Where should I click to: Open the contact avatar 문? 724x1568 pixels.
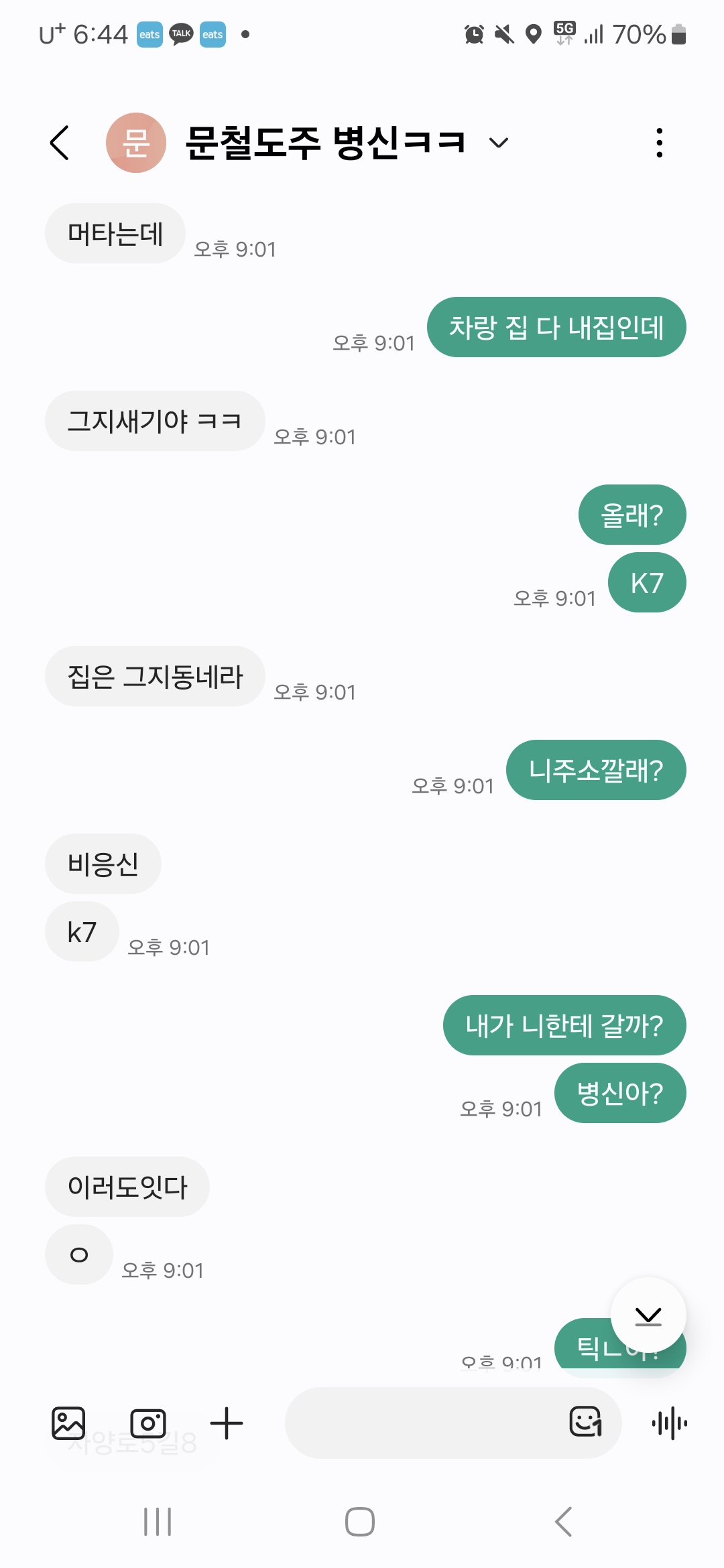pos(136,143)
